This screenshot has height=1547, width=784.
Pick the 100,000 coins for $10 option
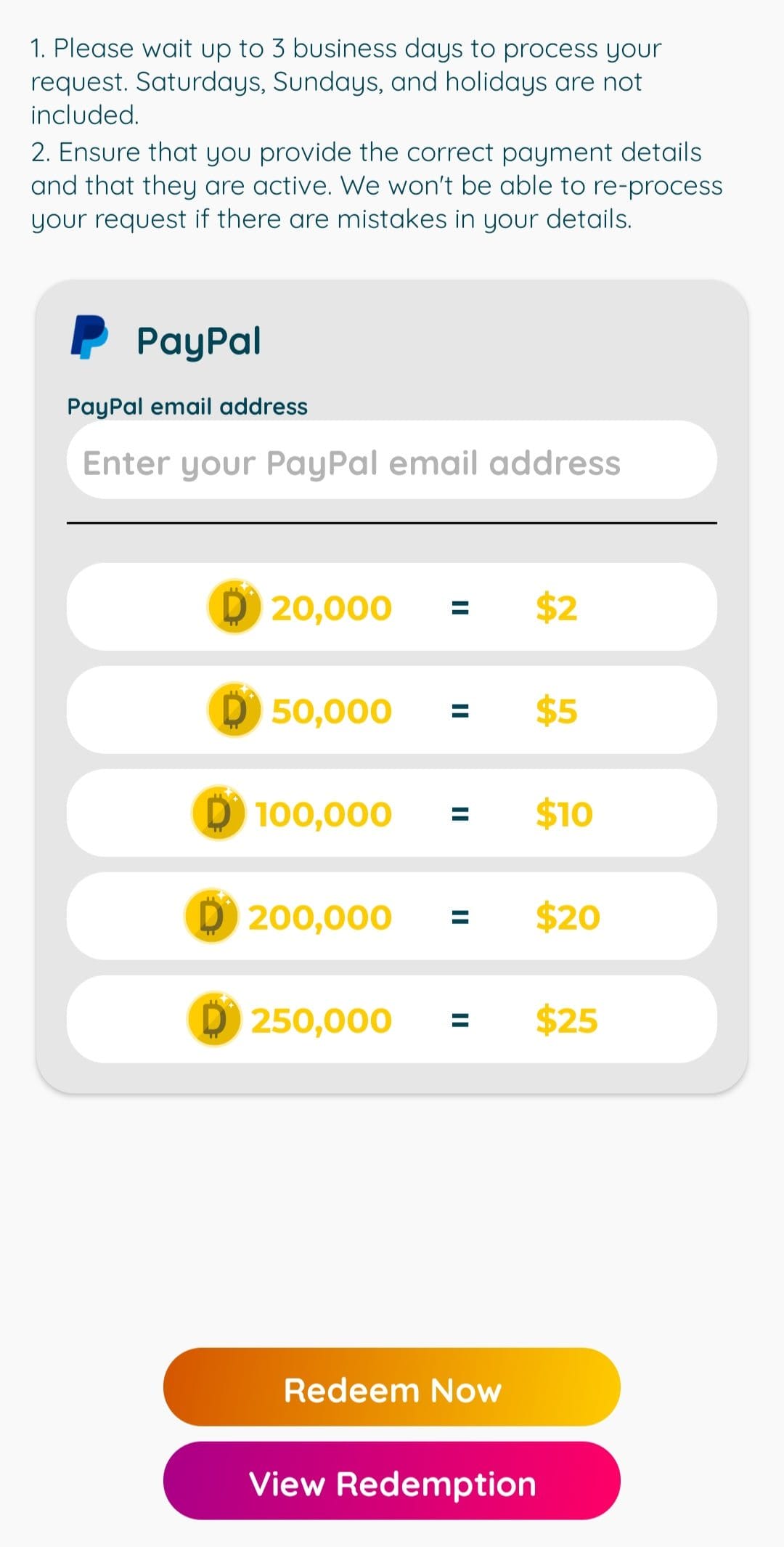pos(392,813)
